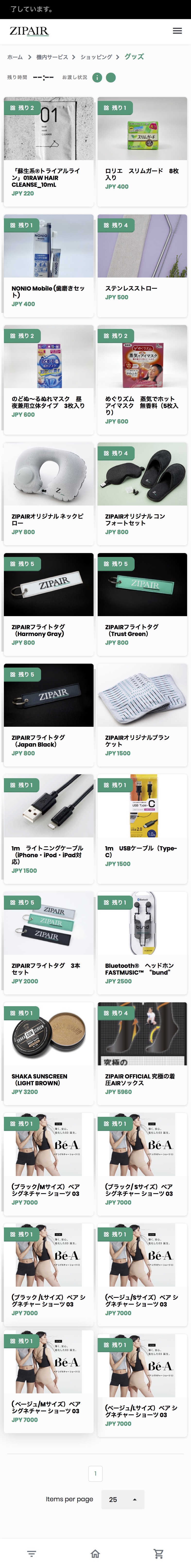Go to ホーム breadcrumb link
The height and width of the screenshot is (1568, 191).
(15, 57)
